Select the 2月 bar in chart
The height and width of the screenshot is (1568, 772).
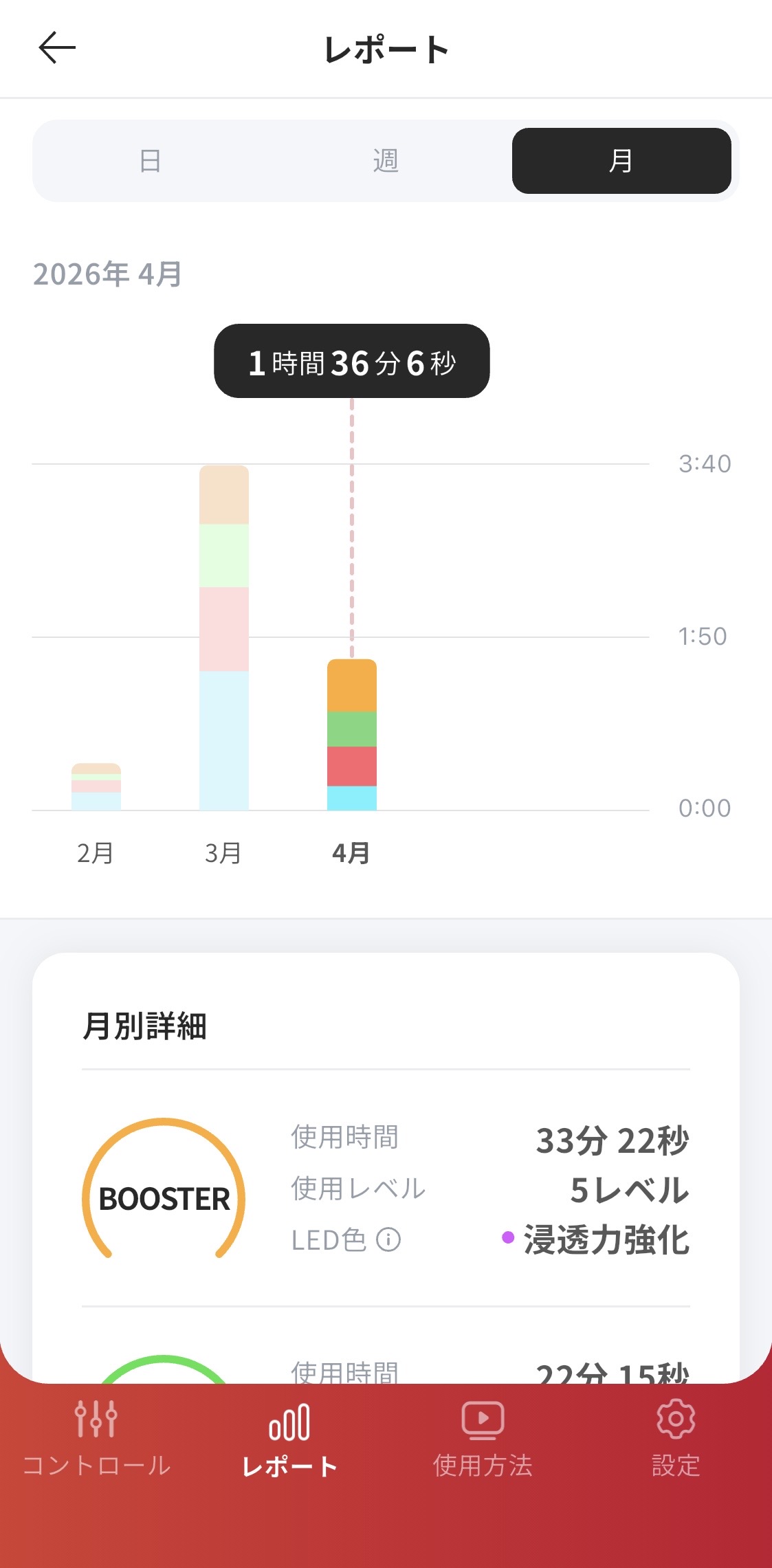pyautogui.click(x=96, y=786)
